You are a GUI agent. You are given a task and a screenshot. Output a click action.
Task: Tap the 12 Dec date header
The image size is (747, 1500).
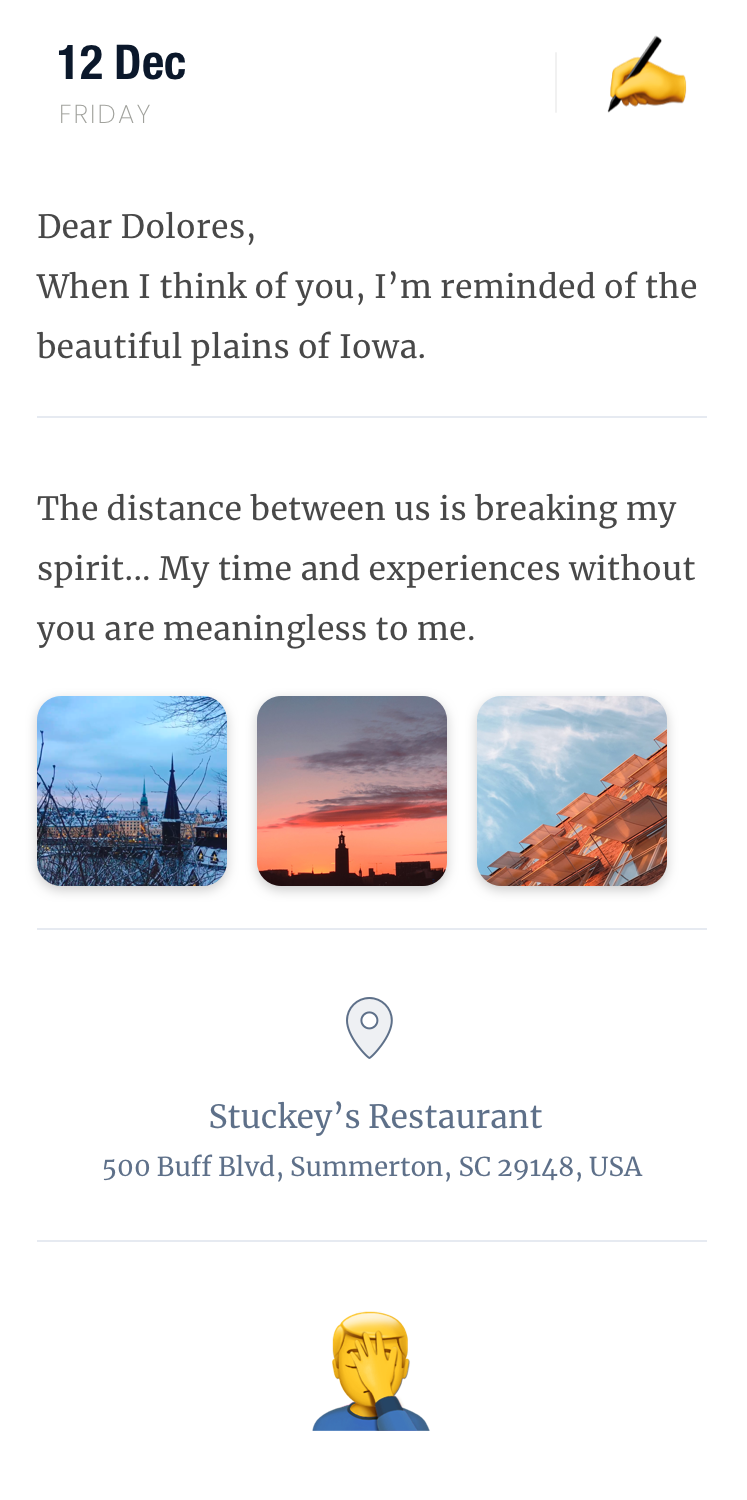tap(121, 64)
